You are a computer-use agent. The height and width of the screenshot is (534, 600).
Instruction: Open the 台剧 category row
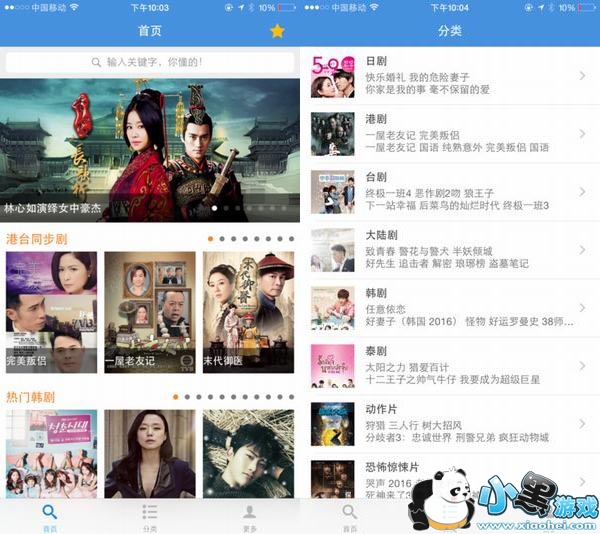[x=450, y=192]
